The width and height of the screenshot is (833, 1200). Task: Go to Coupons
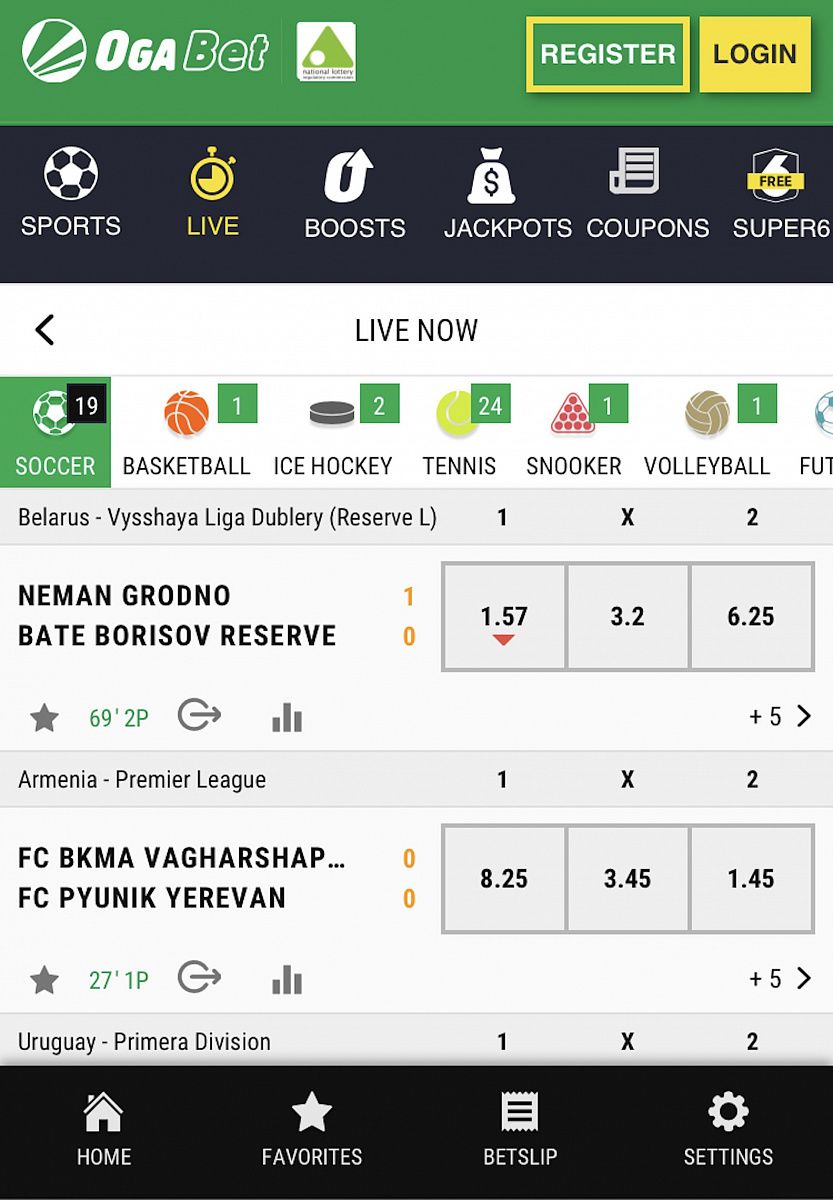(647, 195)
